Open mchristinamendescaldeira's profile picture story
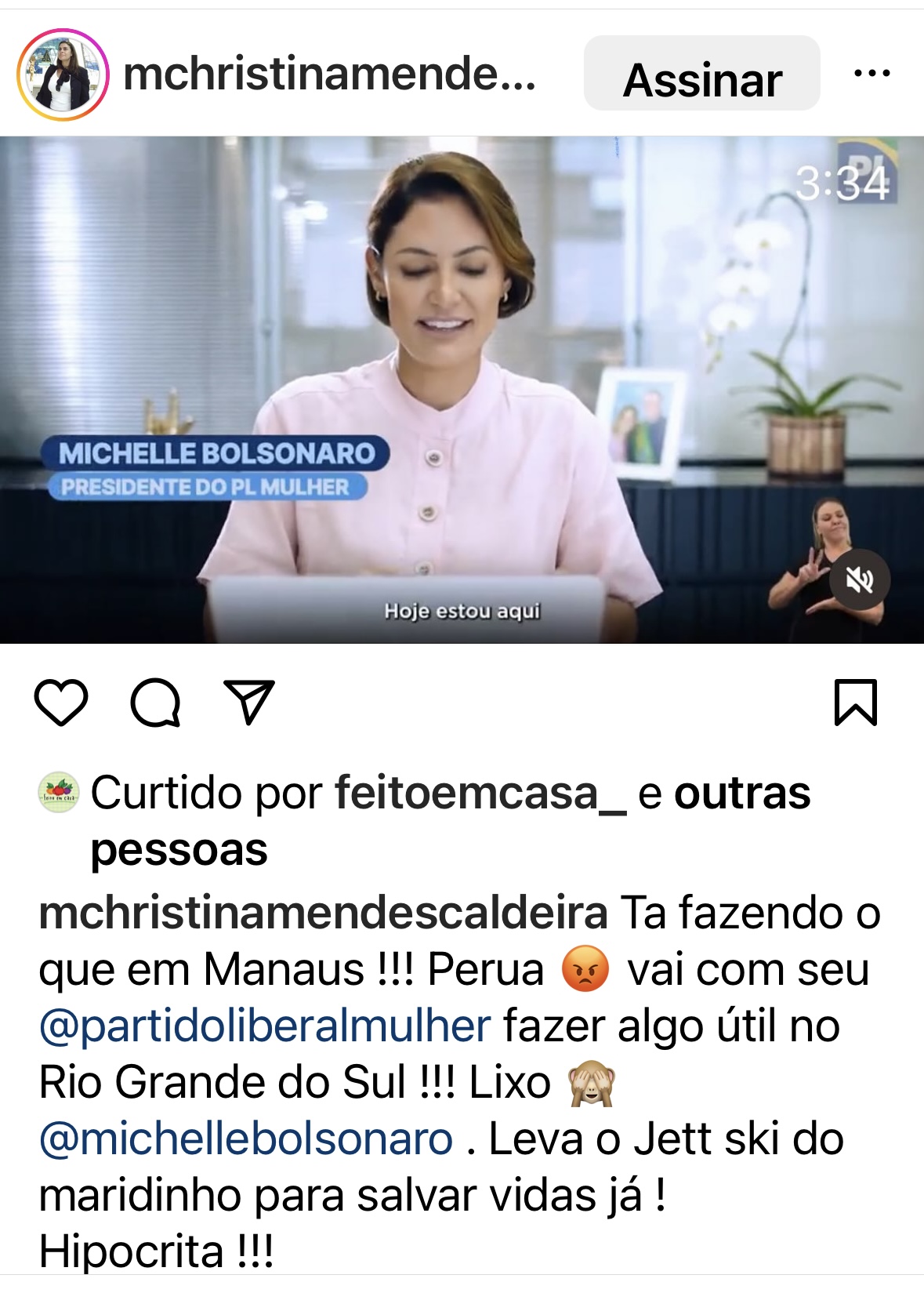 click(x=63, y=75)
